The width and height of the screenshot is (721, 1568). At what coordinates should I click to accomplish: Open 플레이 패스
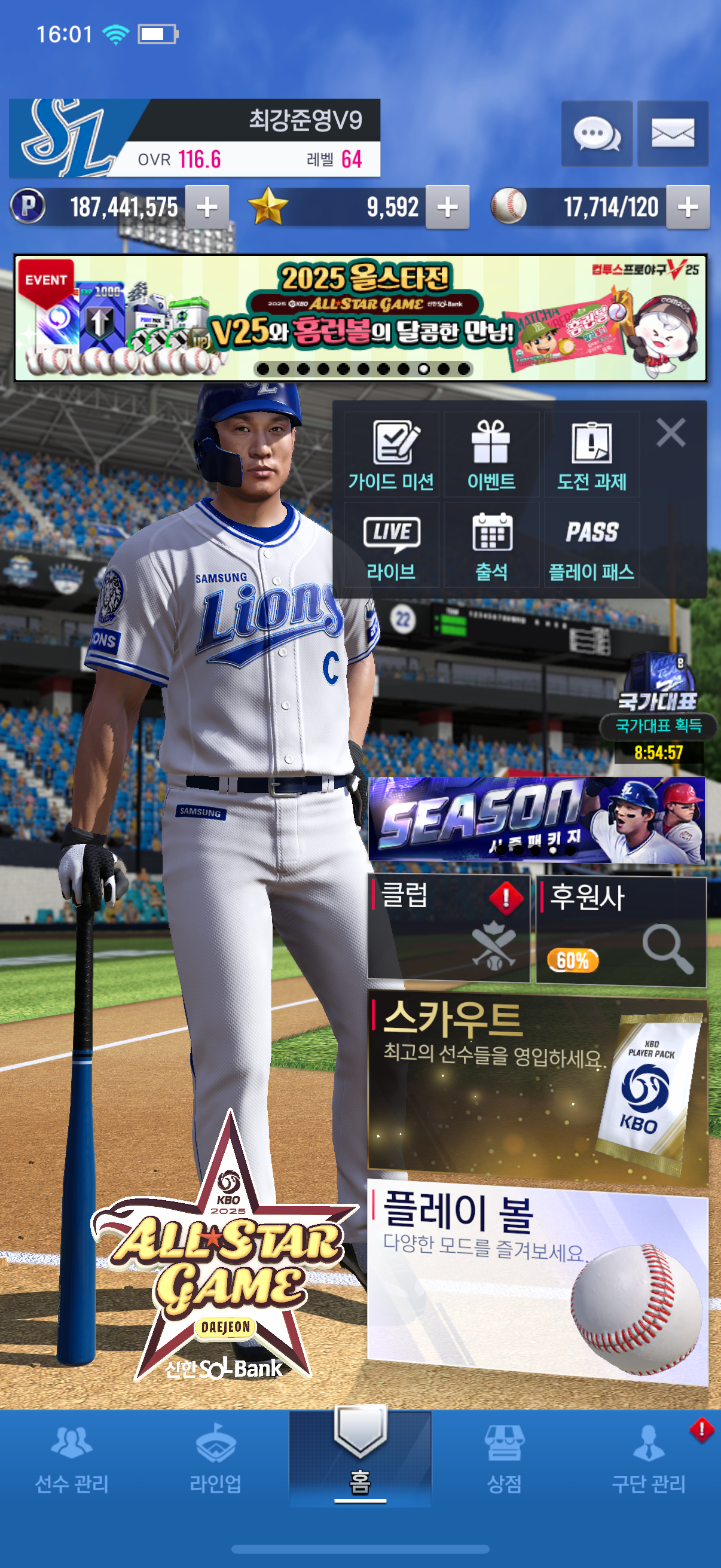[x=591, y=544]
